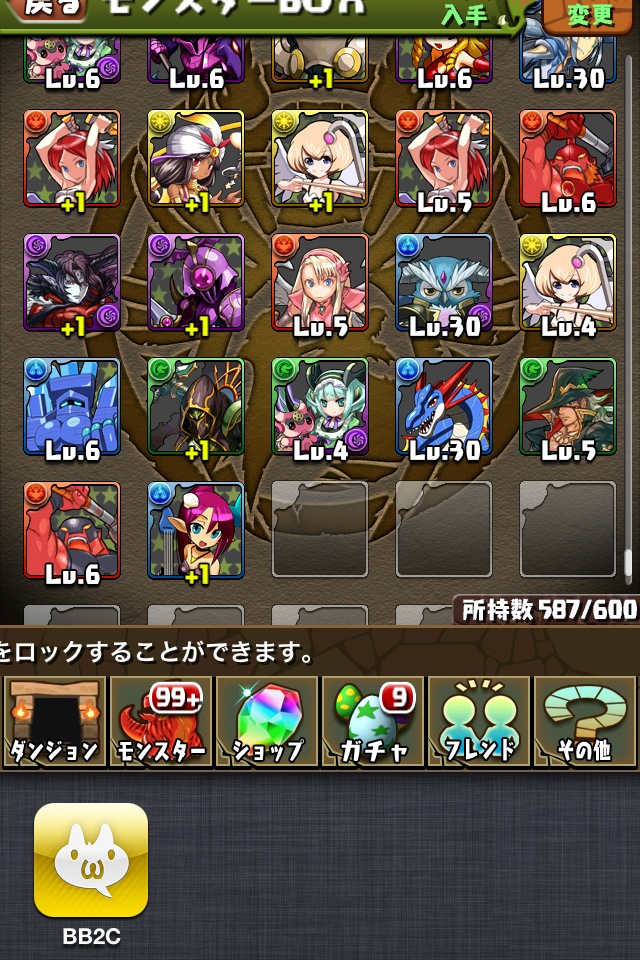Select the dark-haired vampire monster
This screenshot has height=960, width=640.
coord(72,283)
